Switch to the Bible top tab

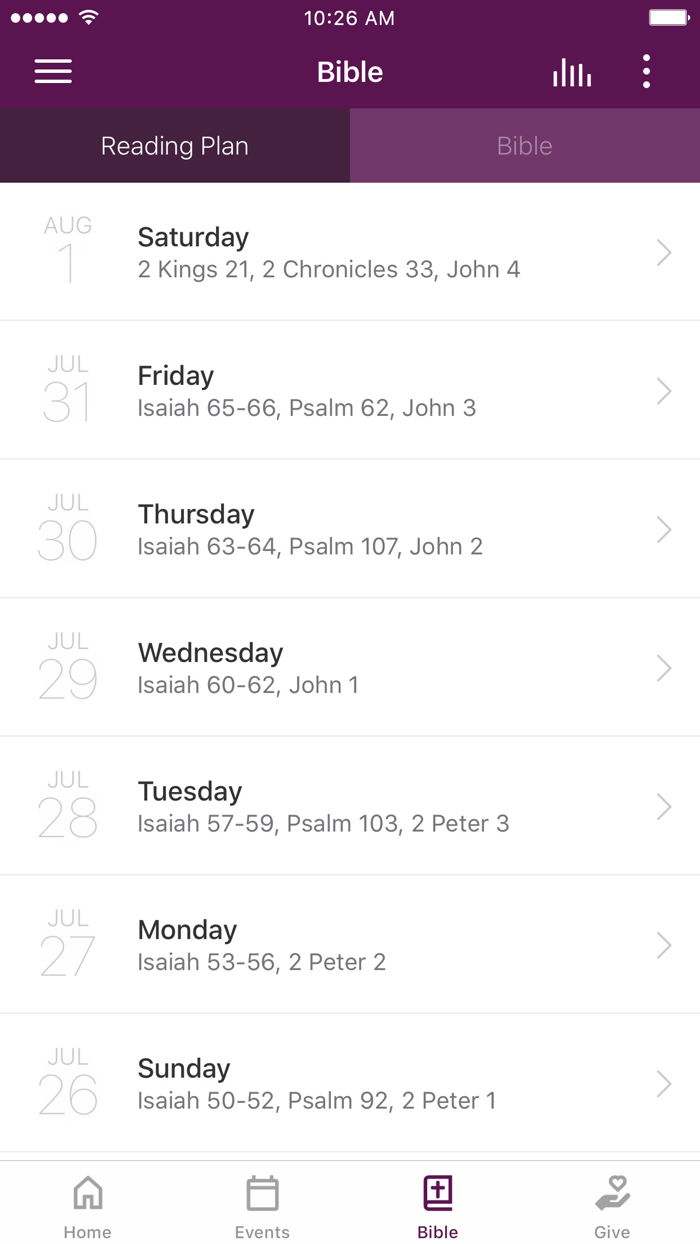525,146
